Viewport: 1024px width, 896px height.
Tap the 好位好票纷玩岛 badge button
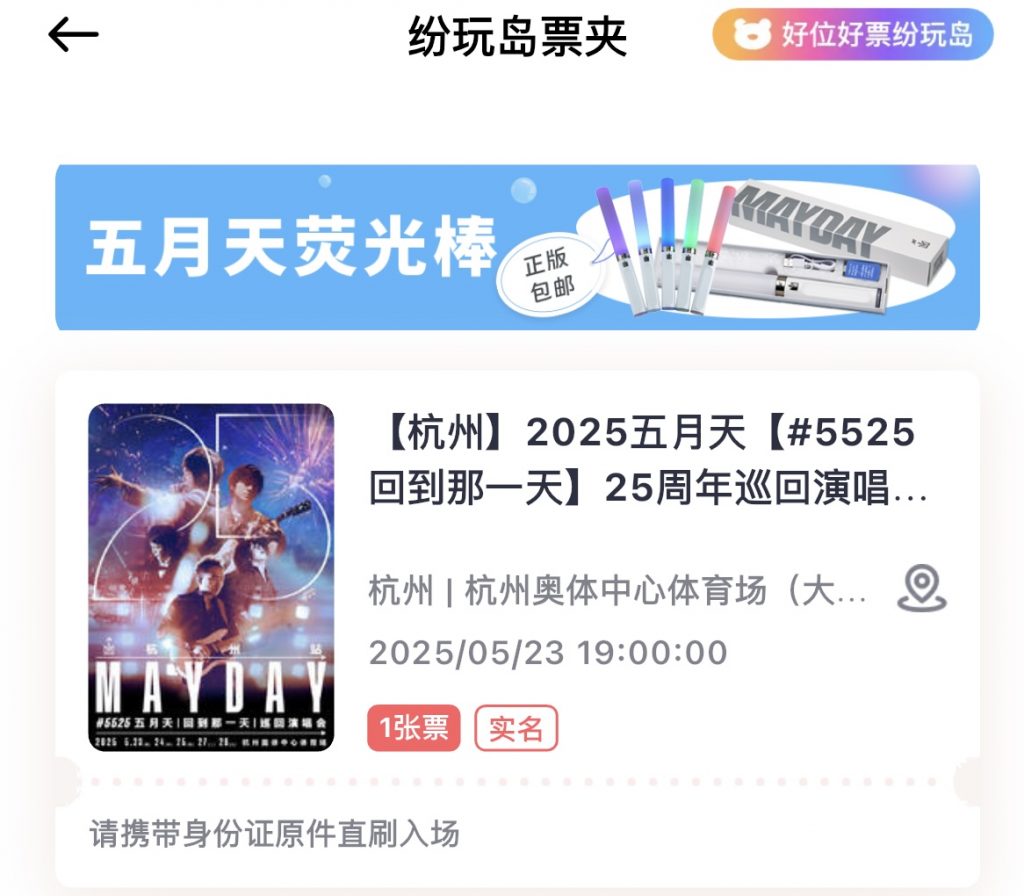[852, 35]
